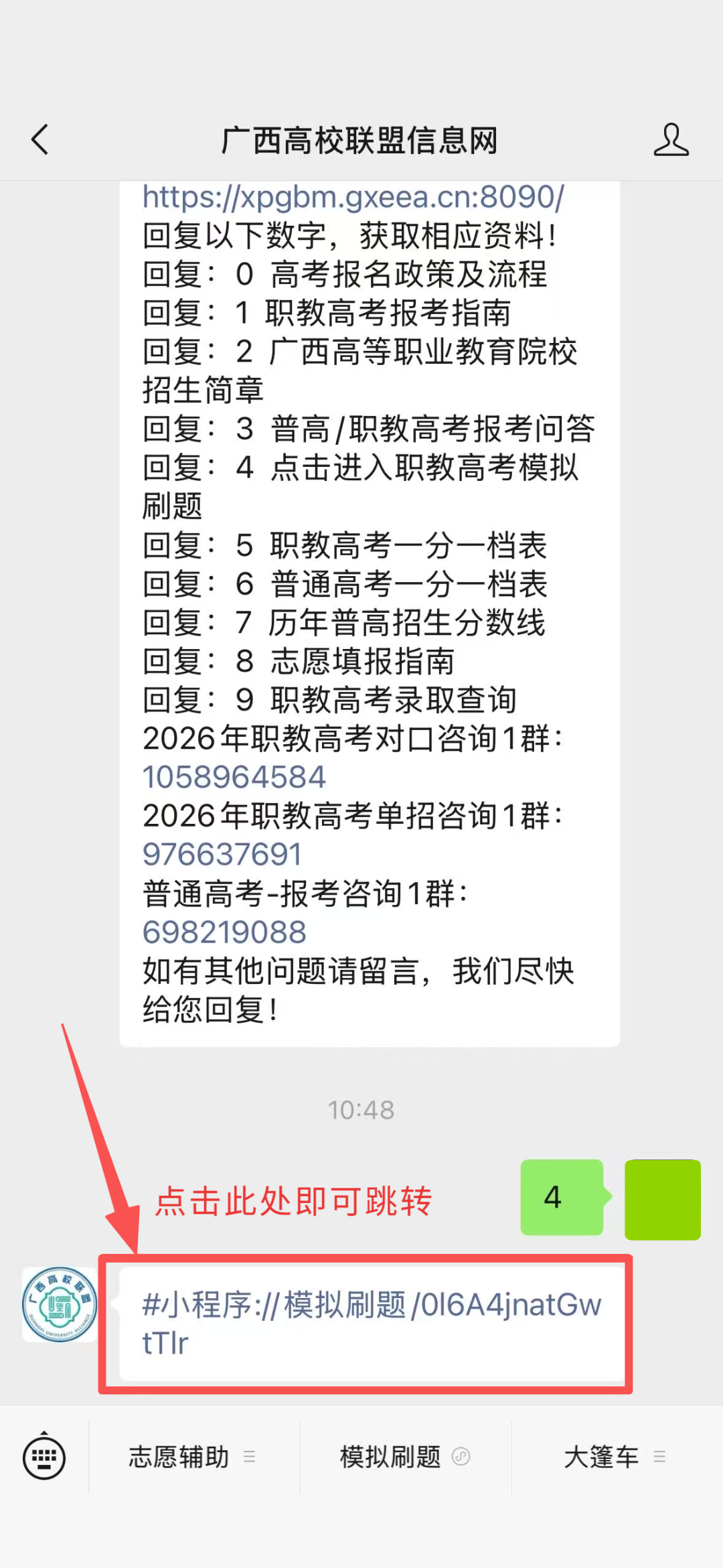Tap my green avatar beside message 4

tap(662, 1200)
